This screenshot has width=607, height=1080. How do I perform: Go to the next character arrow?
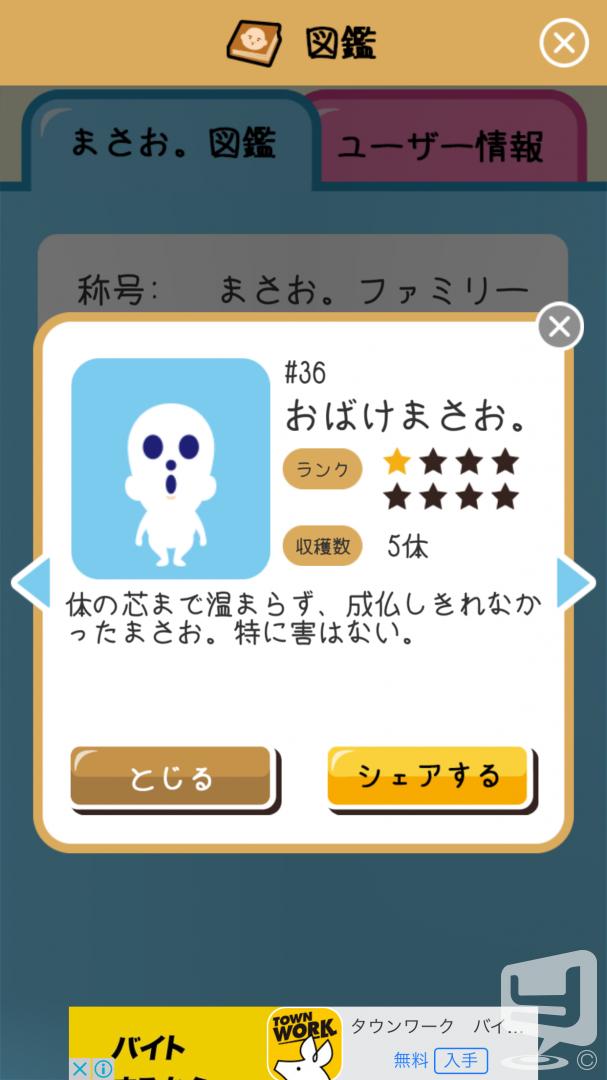pyautogui.click(x=575, y=583)
